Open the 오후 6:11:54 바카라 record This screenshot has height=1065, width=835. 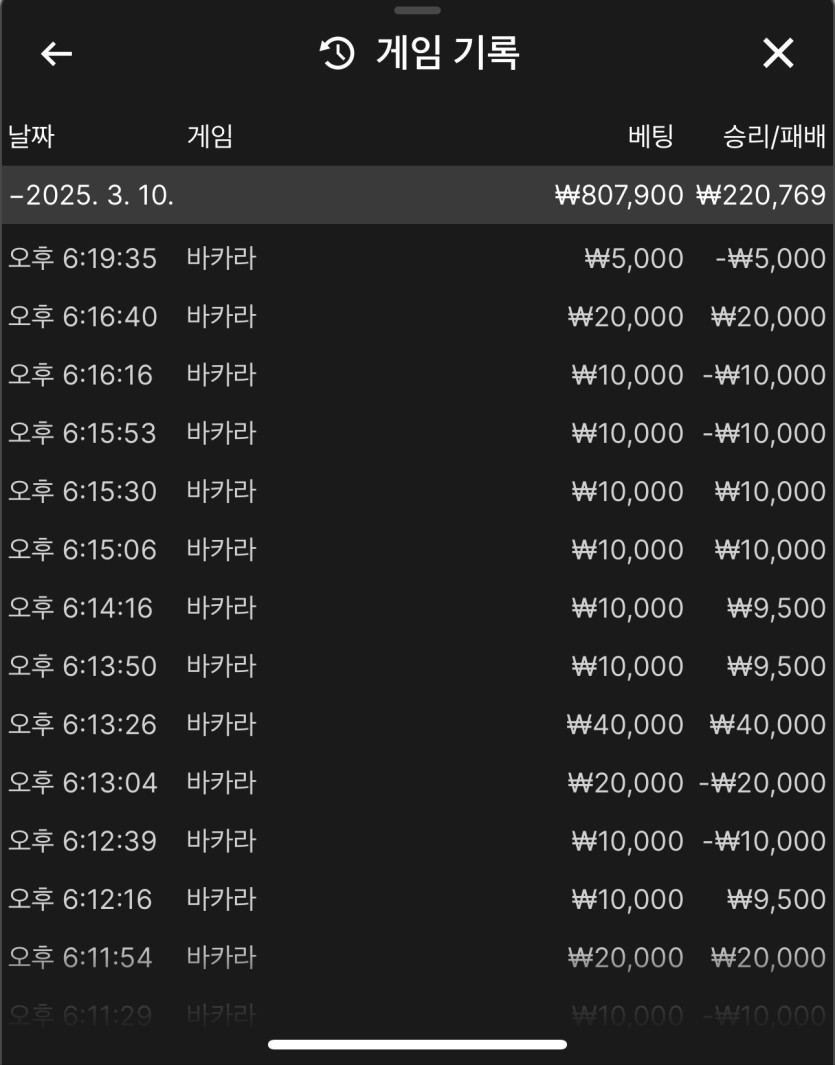(x=417, y=957)
